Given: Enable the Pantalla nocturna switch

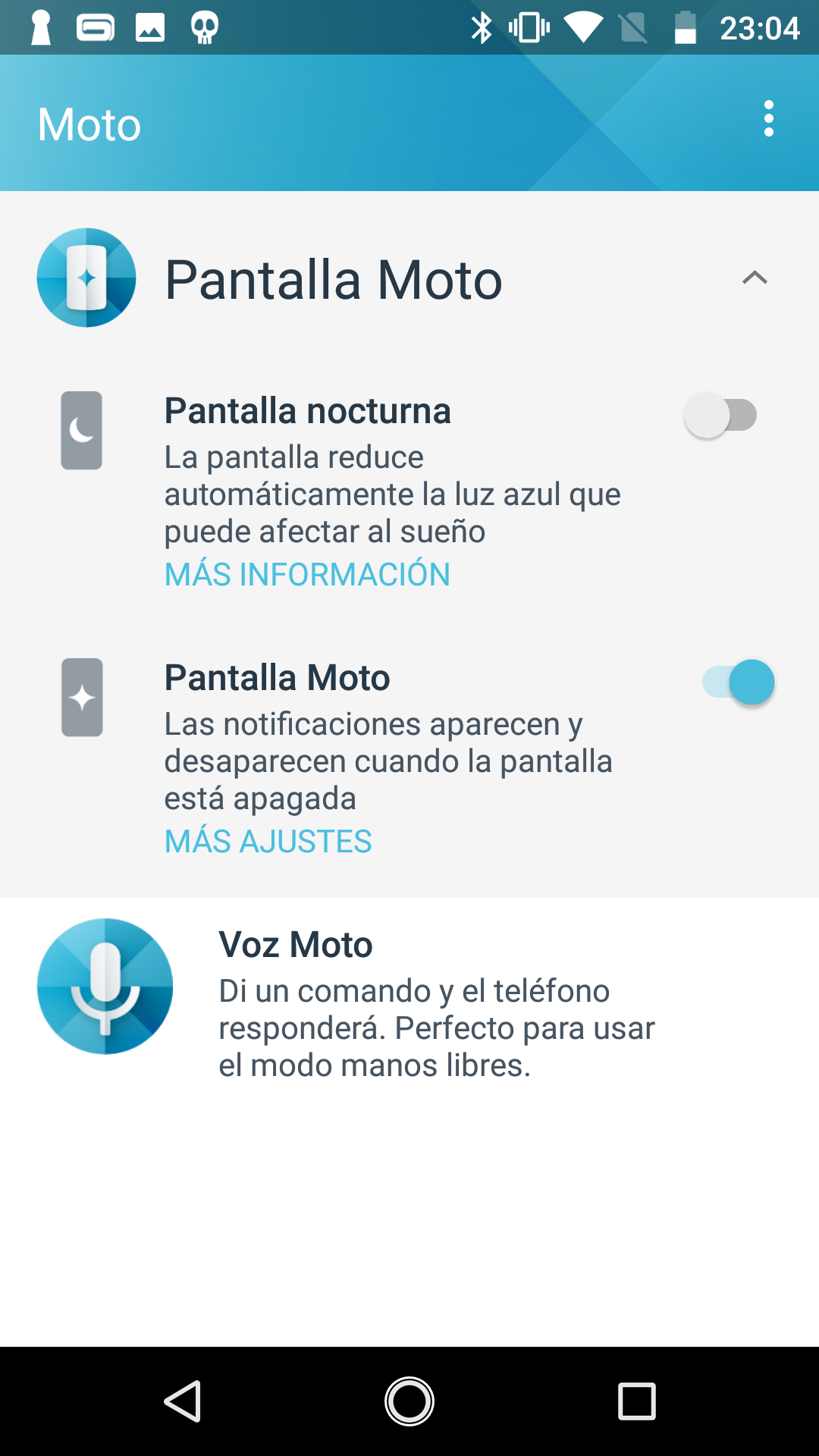Looking at the screenshot, I should (x=720, y=415).
